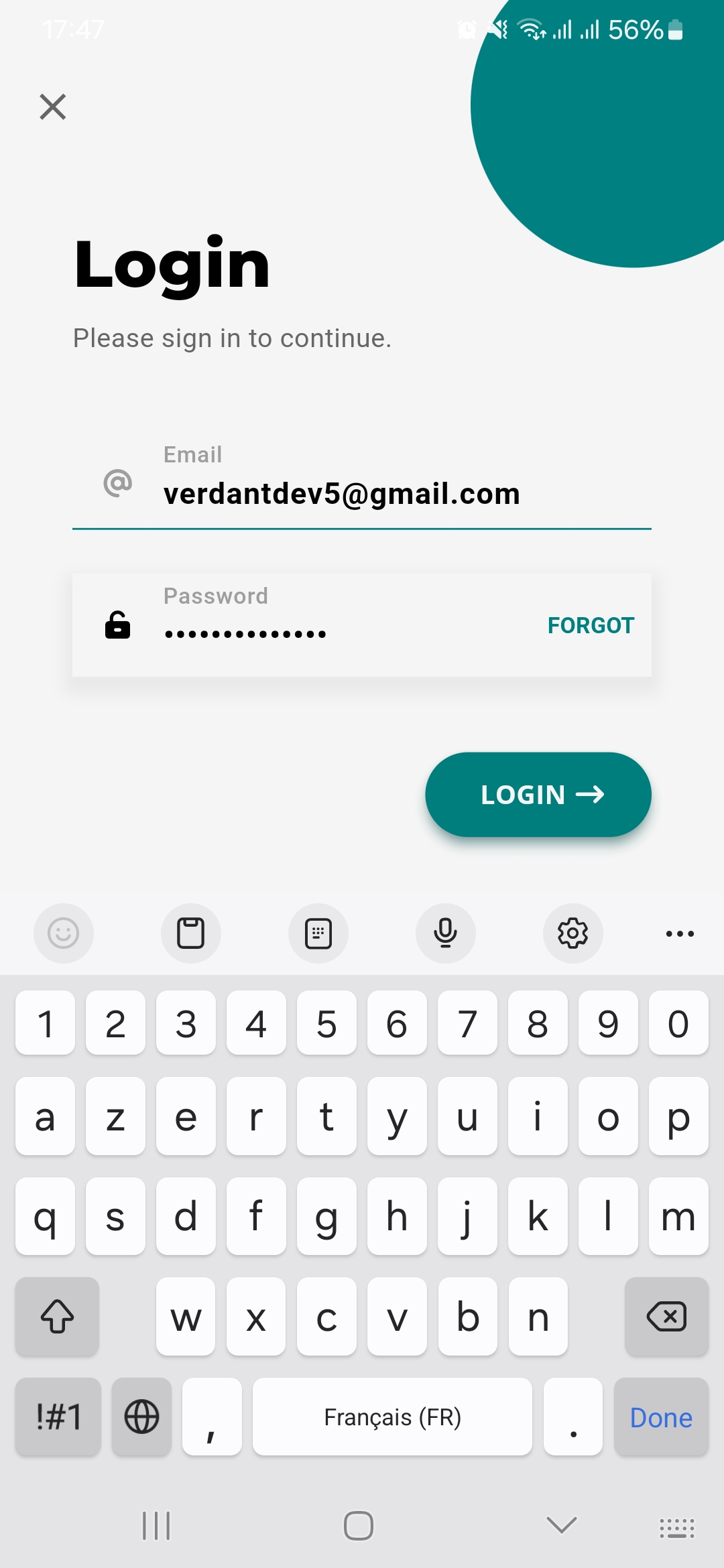Open the emoji picker
The width and height of the screenshot is (724, 1568).
64,933
